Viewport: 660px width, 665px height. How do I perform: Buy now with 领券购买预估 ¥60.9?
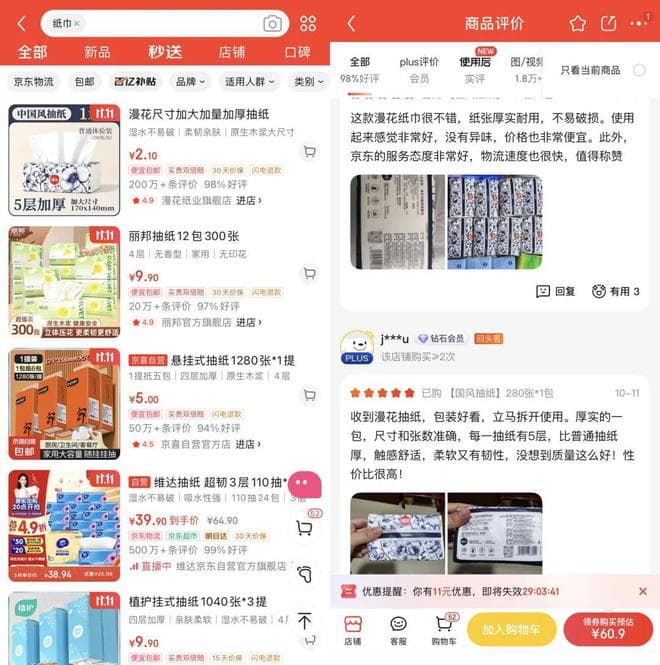608,630
